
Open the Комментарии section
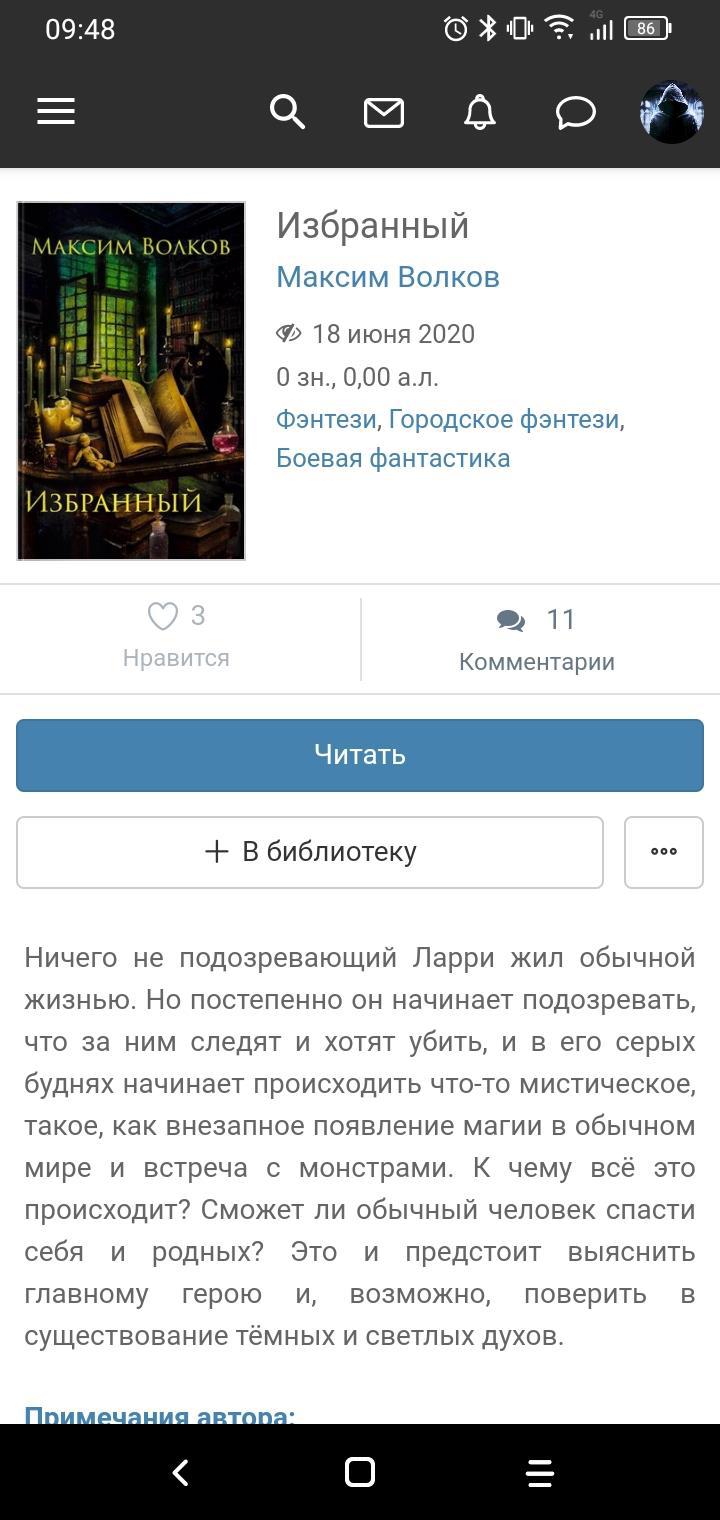pos(537,639)
